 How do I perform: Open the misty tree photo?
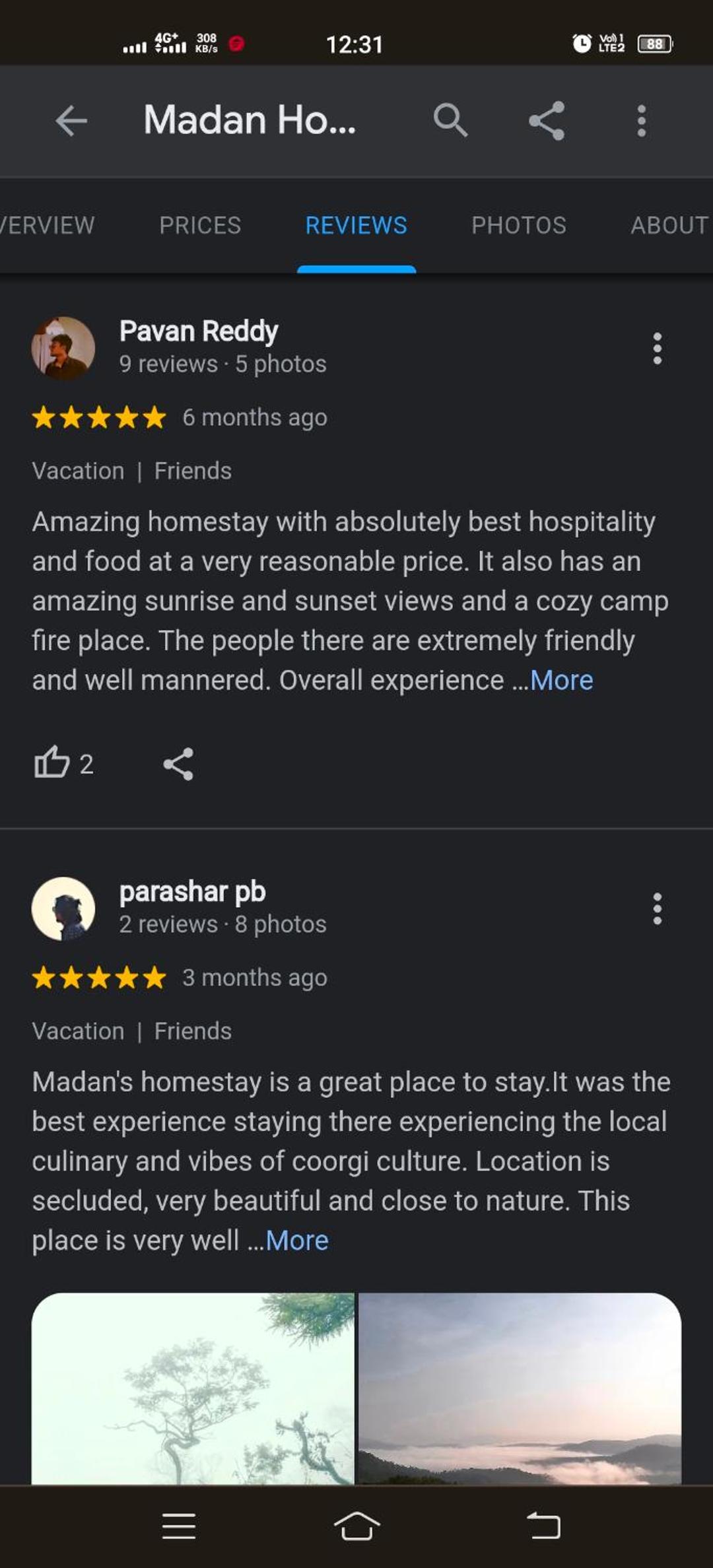click(193, 1388)
